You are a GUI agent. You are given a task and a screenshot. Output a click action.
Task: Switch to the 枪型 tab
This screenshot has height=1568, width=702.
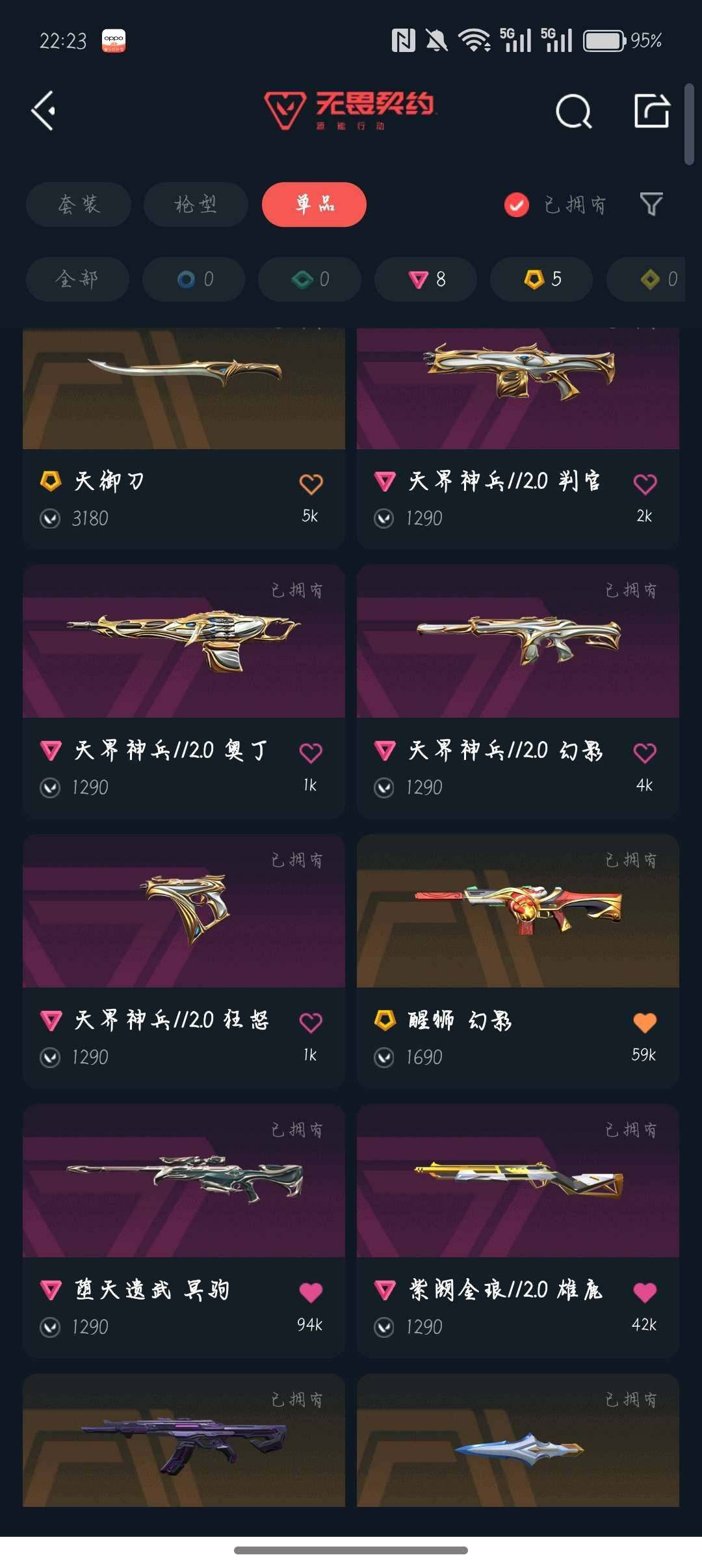196,205
